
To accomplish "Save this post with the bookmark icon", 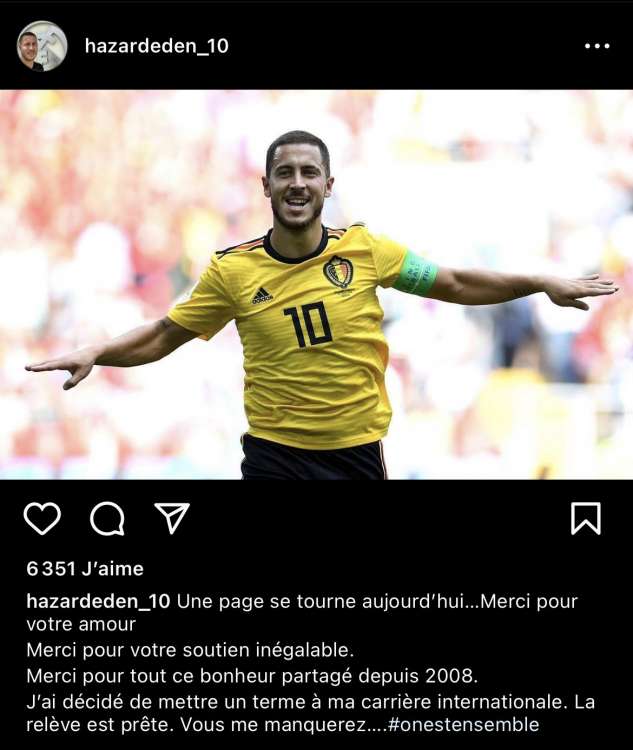I will [x=585, y=518].
